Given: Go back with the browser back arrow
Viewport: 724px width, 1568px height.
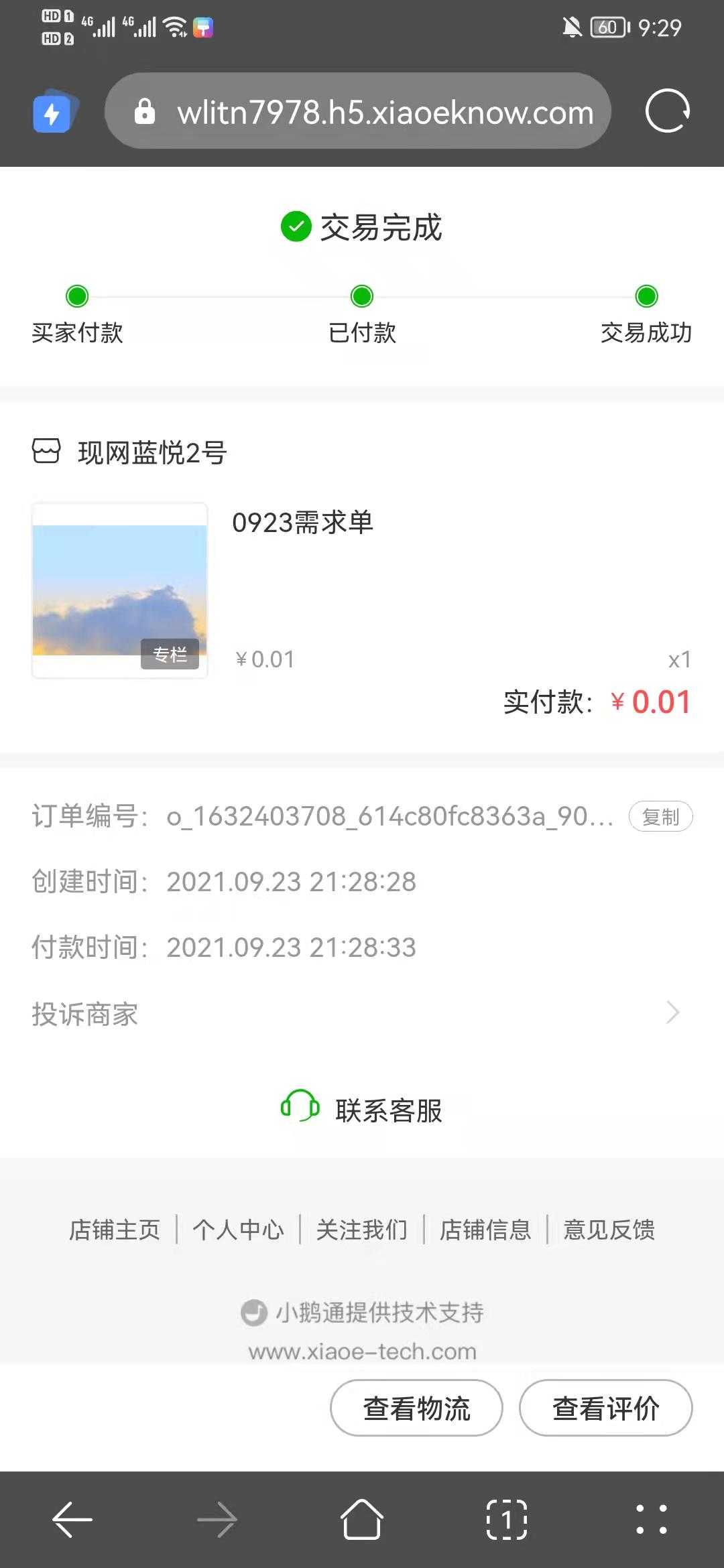Looking at the screenshot, I should coord(72,1519).
